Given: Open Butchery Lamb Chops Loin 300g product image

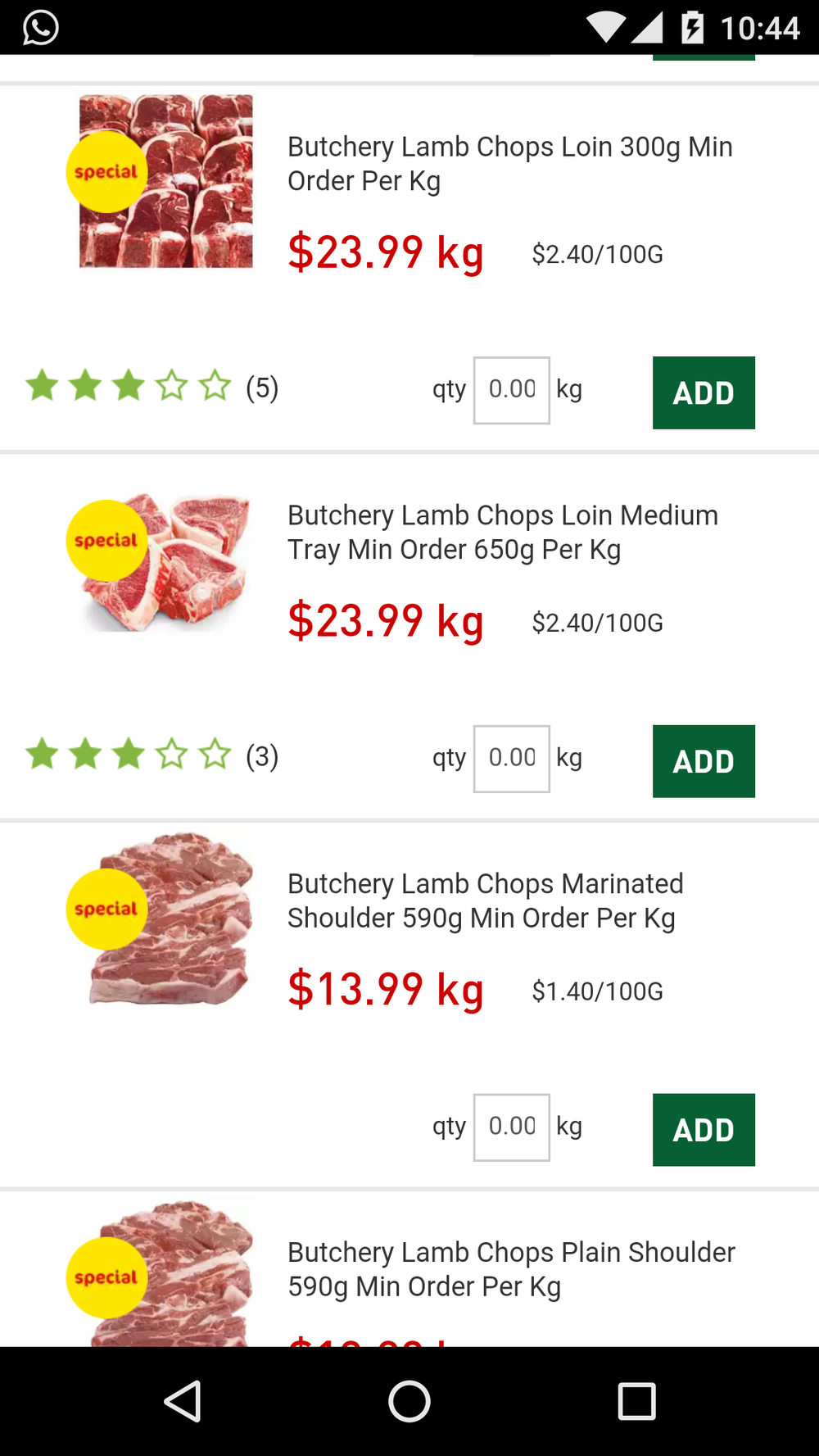Looking at the screenshot, I should point(166,181).
